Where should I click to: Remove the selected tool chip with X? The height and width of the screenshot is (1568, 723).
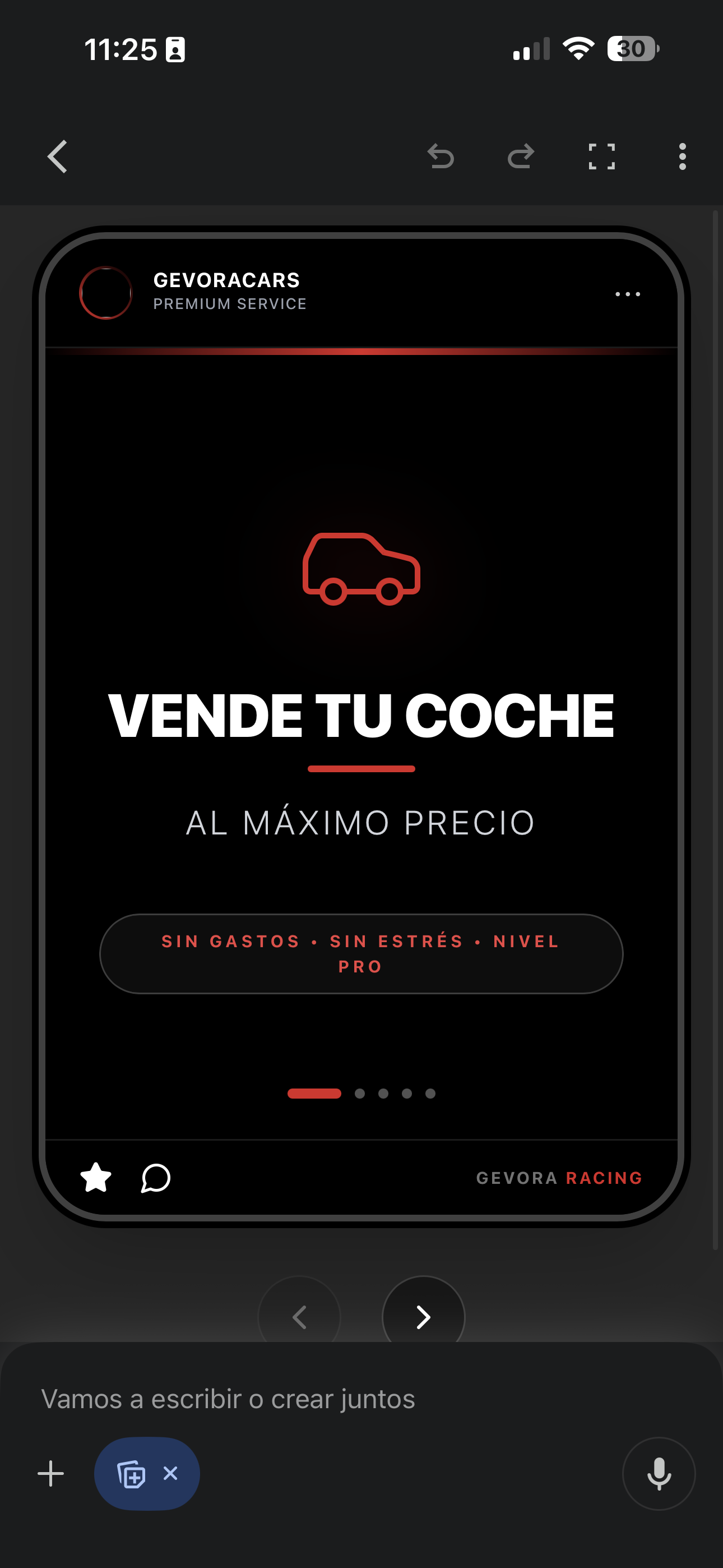(x=170, y=1473)
